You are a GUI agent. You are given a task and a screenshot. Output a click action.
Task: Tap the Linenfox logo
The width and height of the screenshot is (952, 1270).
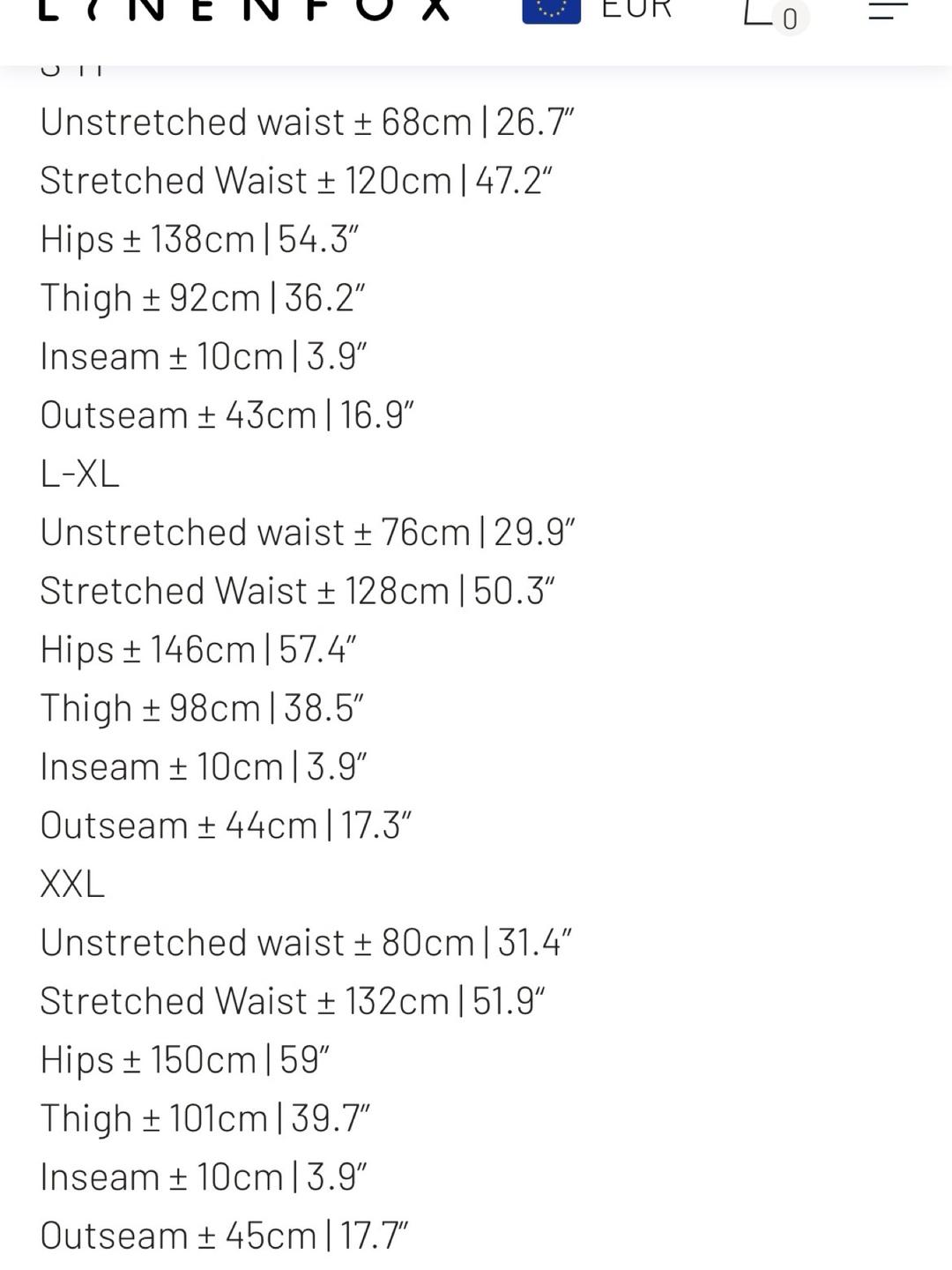point(245,9)
